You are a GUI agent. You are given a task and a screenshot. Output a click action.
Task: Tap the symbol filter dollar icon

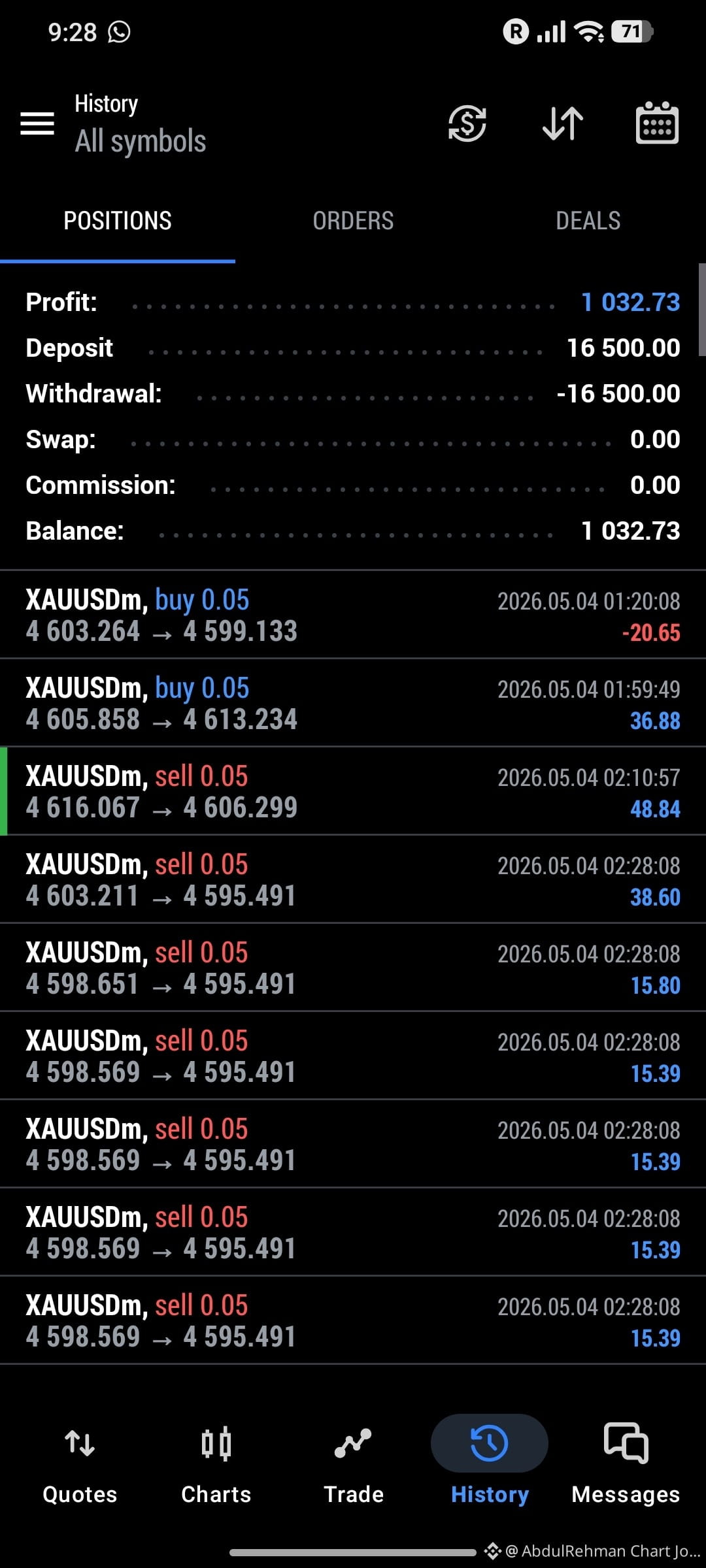pos(467,123)
